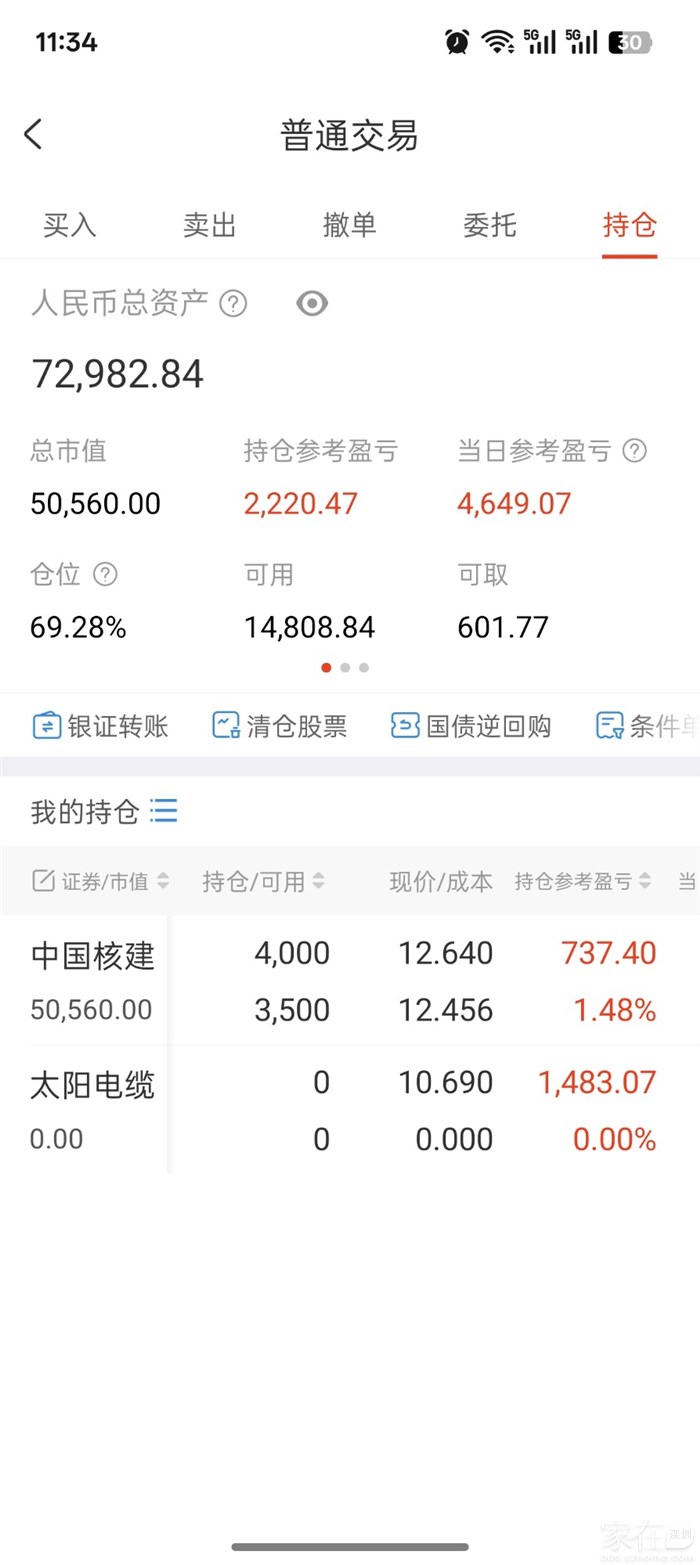
Task: Show help for 人民币总资产
Action: point(233,303)
